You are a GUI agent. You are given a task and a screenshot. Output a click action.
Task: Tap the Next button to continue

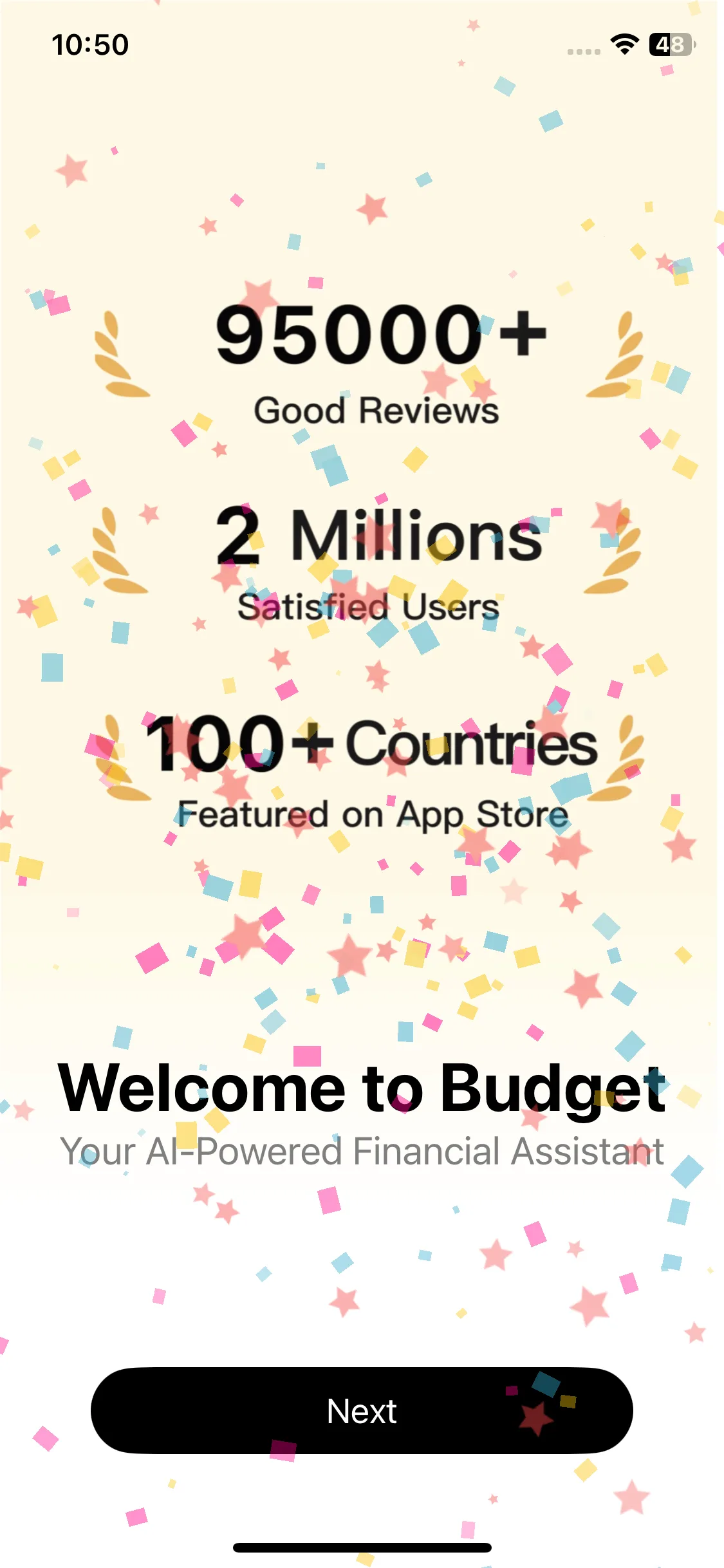tap(362, 1411)
